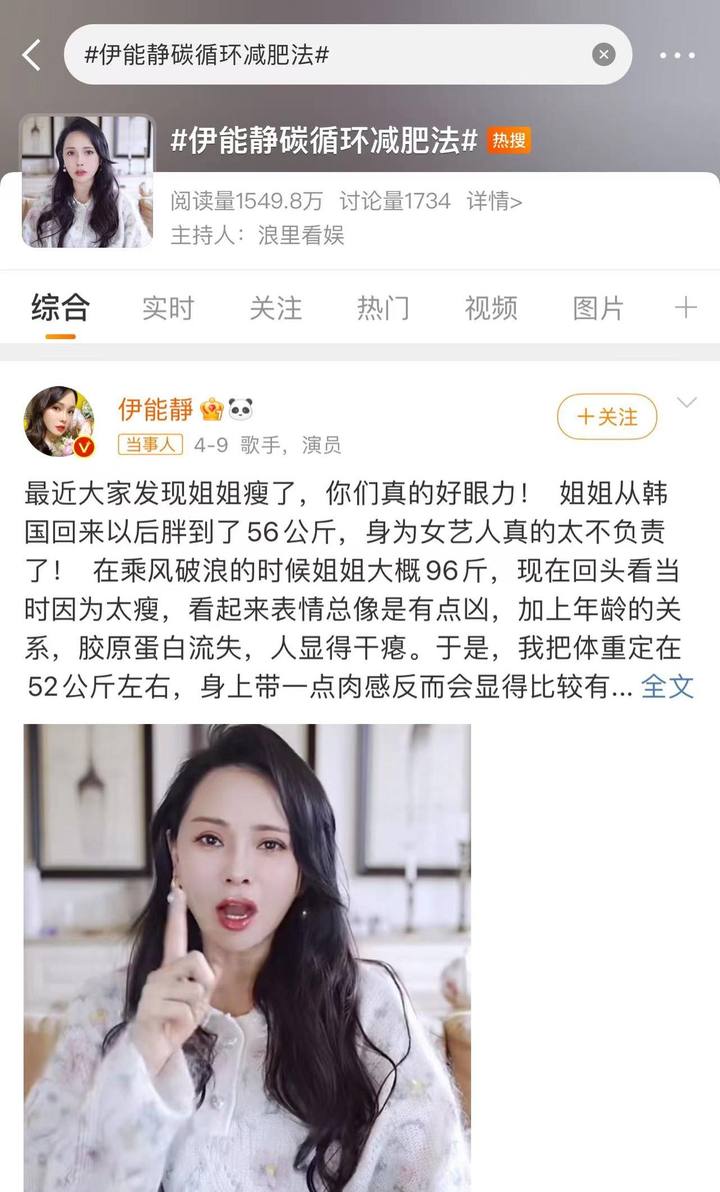The height and width of the screenshot is (1192, 720).
Task: Switch to the 综合 tab
Action: 60,308
